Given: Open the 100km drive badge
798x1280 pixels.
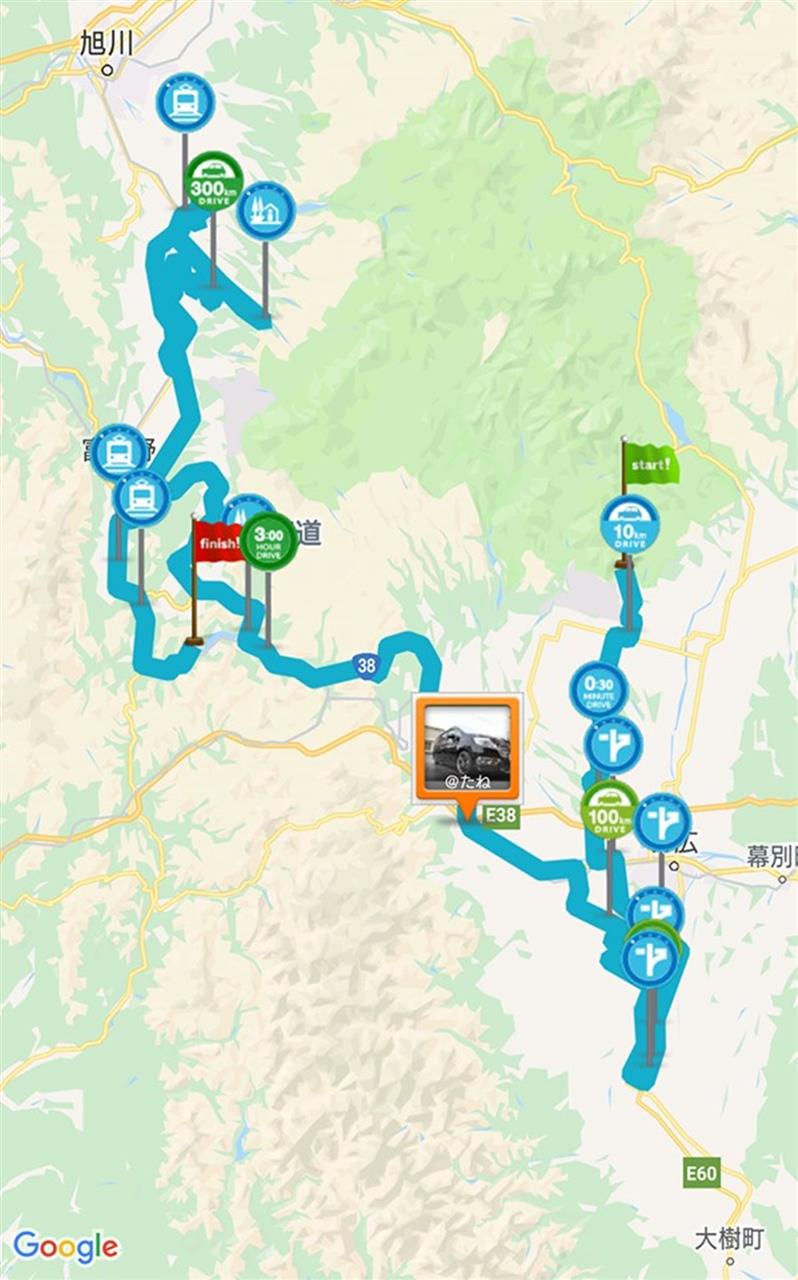Looking at the screenshot, I should point(610,811).
